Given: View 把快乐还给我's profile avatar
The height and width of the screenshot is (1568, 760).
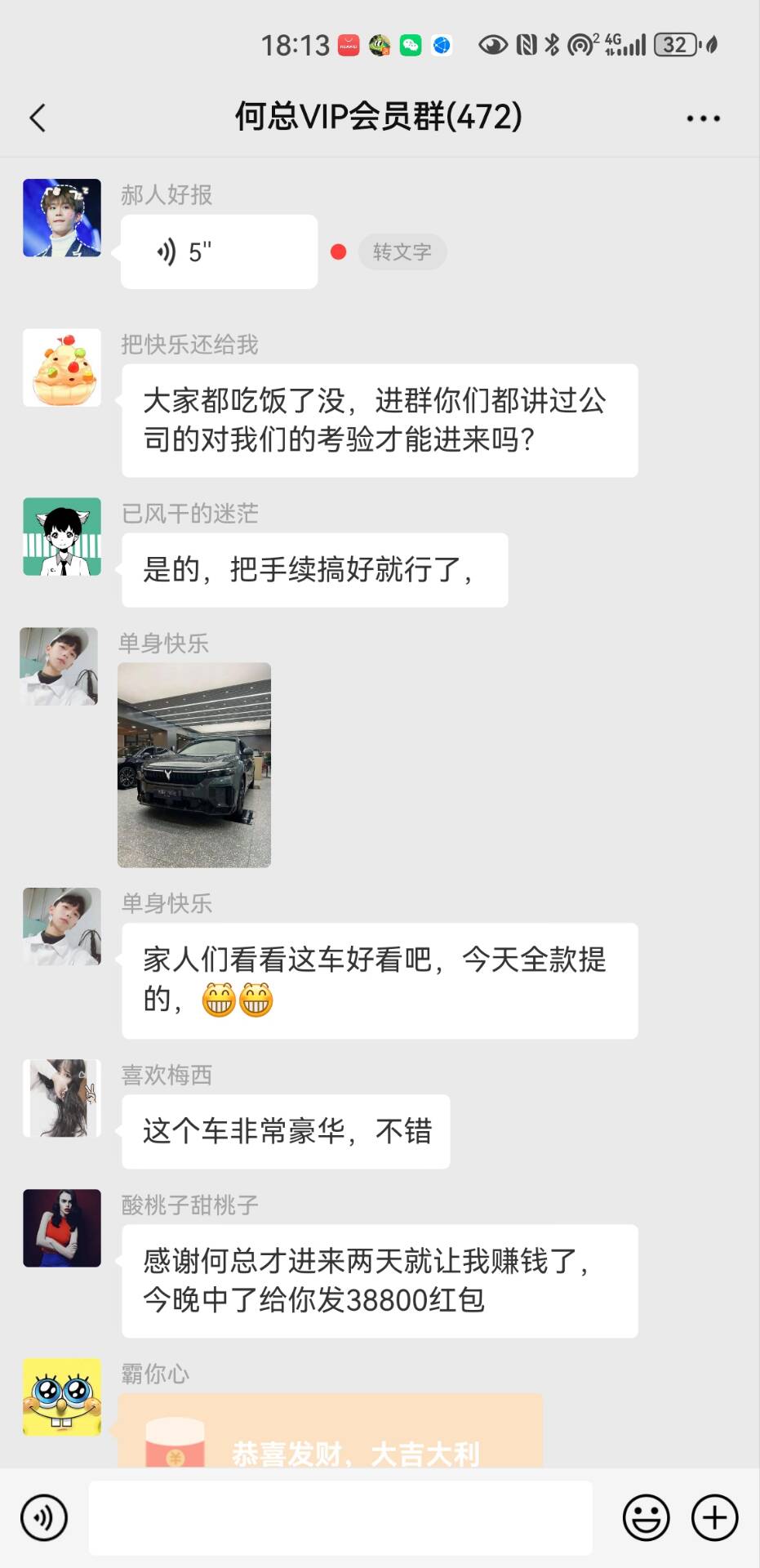Looking at the screenshot, I should [62, 367].
